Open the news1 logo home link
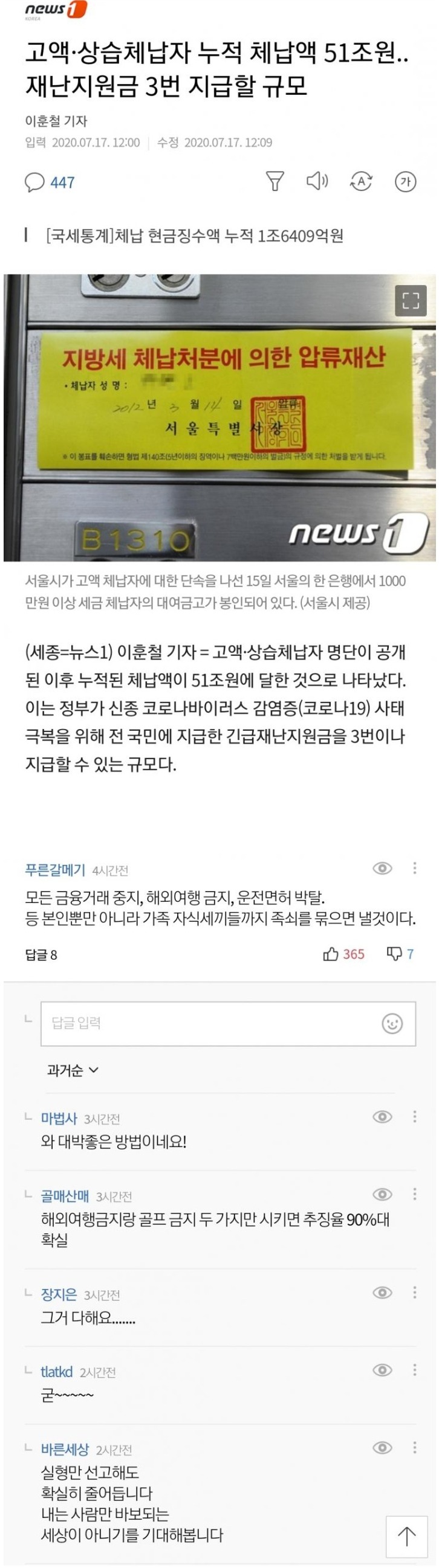Viewport: 439px width, 1568px height. point(56,10)
